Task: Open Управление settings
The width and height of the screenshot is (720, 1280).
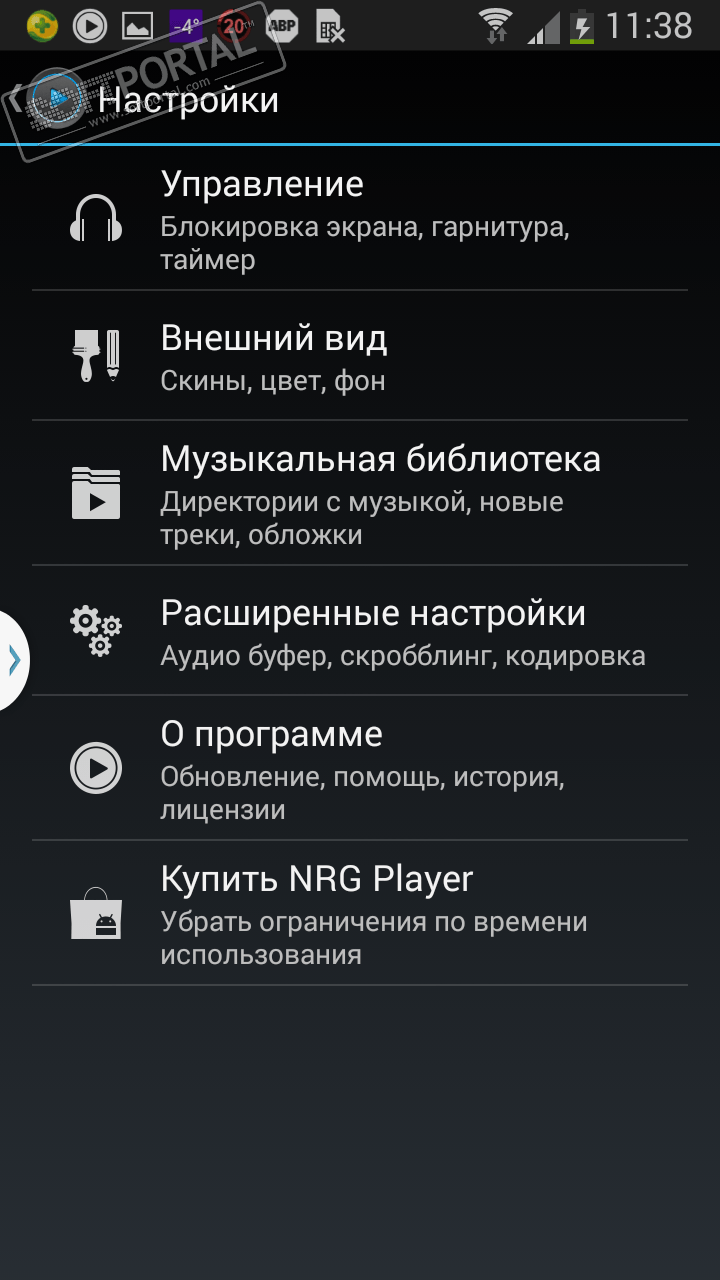Action: pos(360,220)
